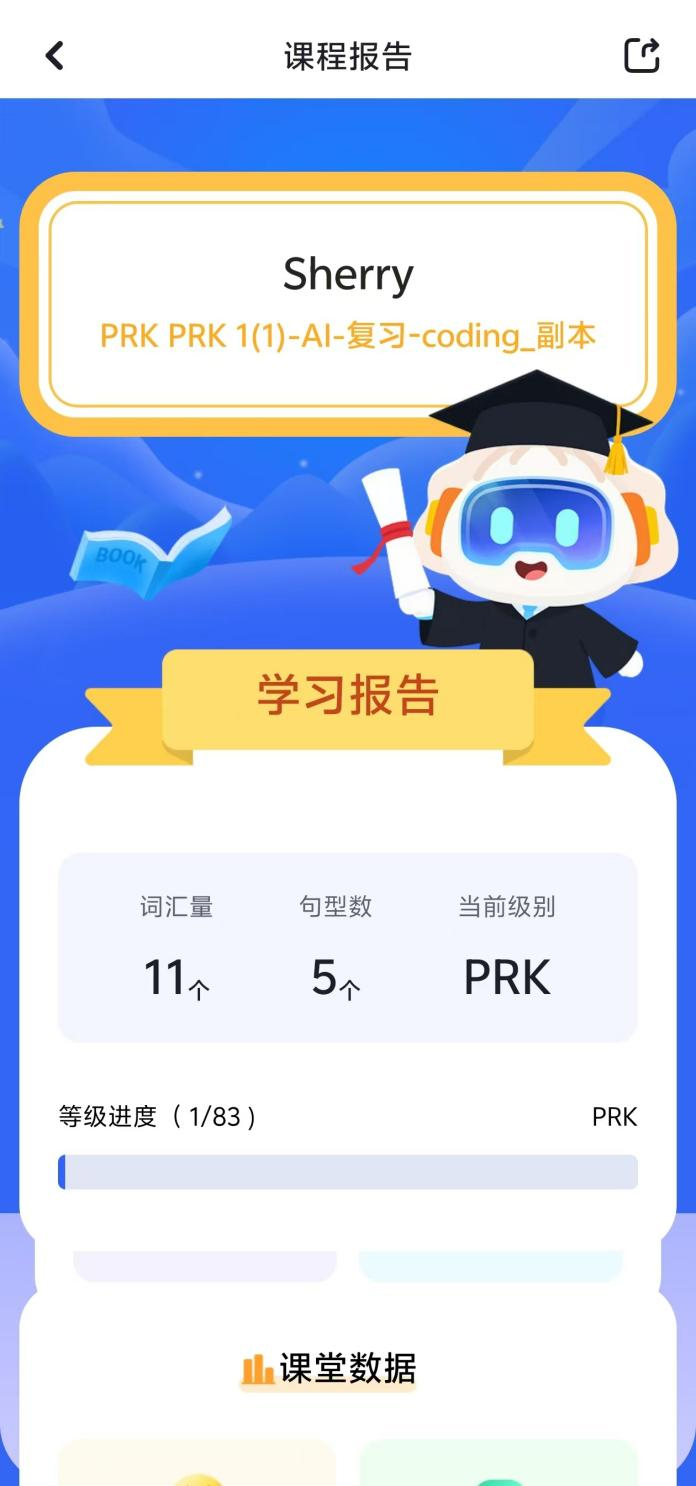The image size is (696, 1486).
Task: Go back from the course report
Action: 55,55
